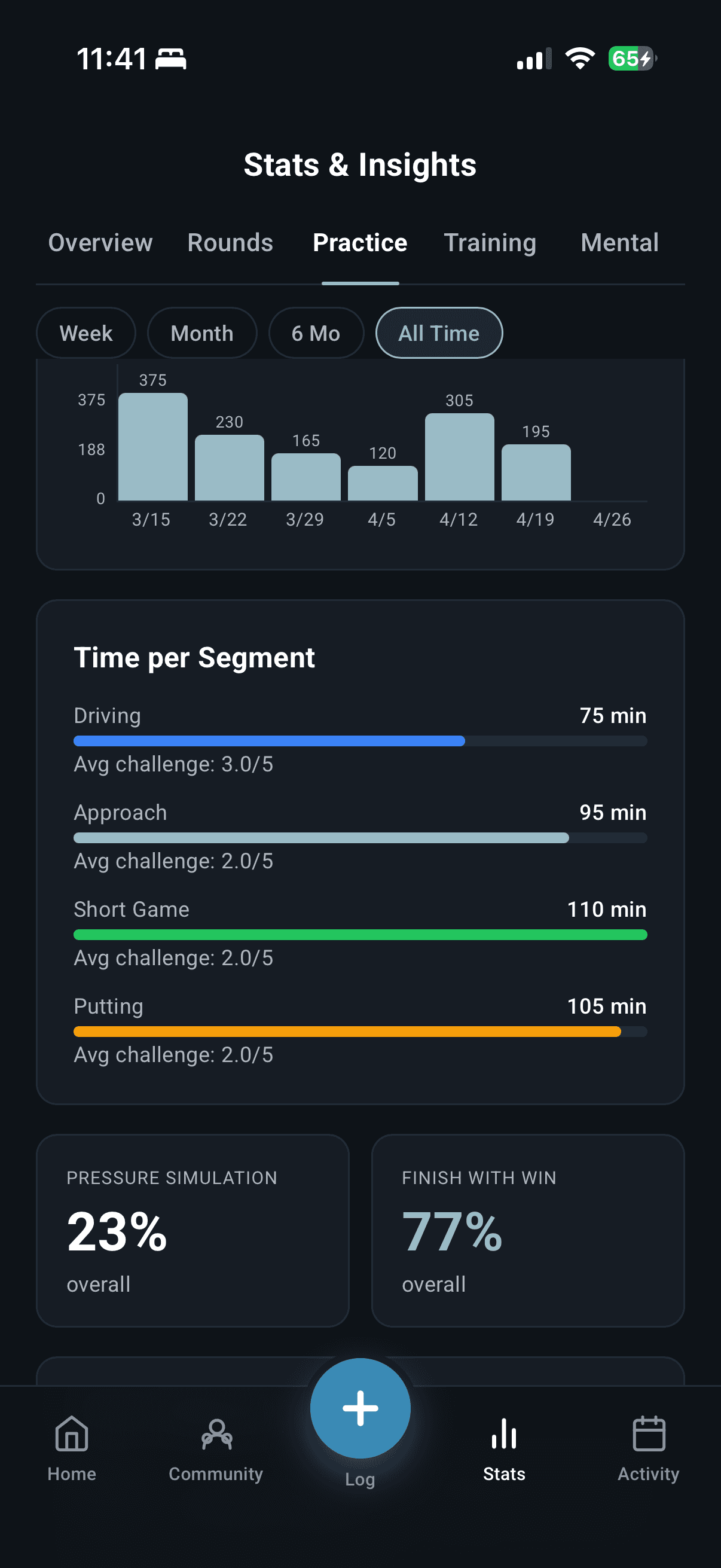Switch to the Rounds tab
Screen dimensions: 721x1568
click(x=230, y=242)
